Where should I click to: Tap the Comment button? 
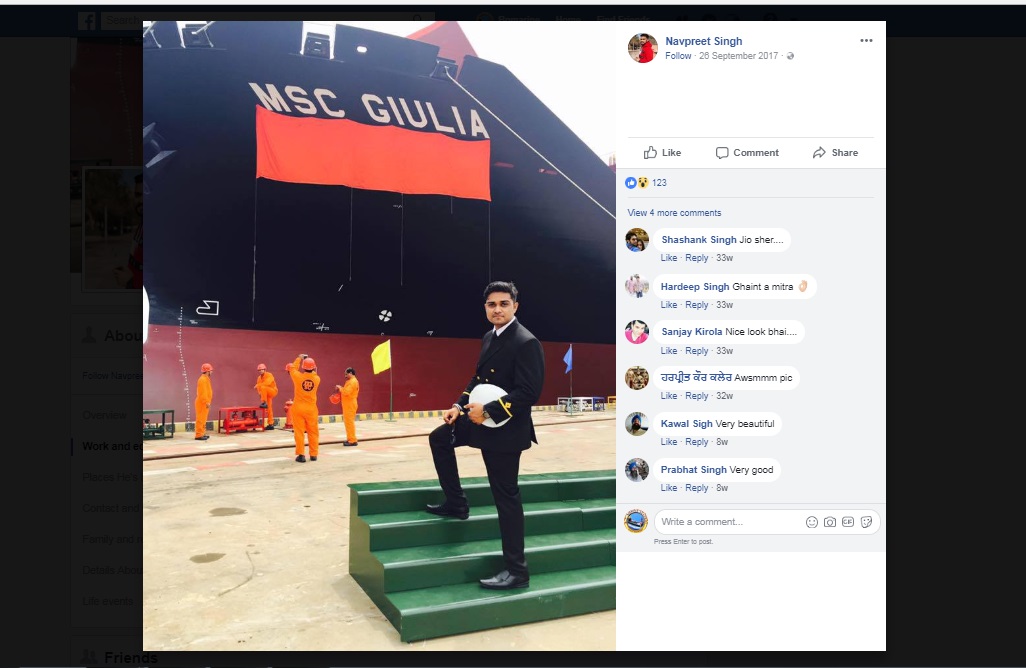(x=747, y=153)
